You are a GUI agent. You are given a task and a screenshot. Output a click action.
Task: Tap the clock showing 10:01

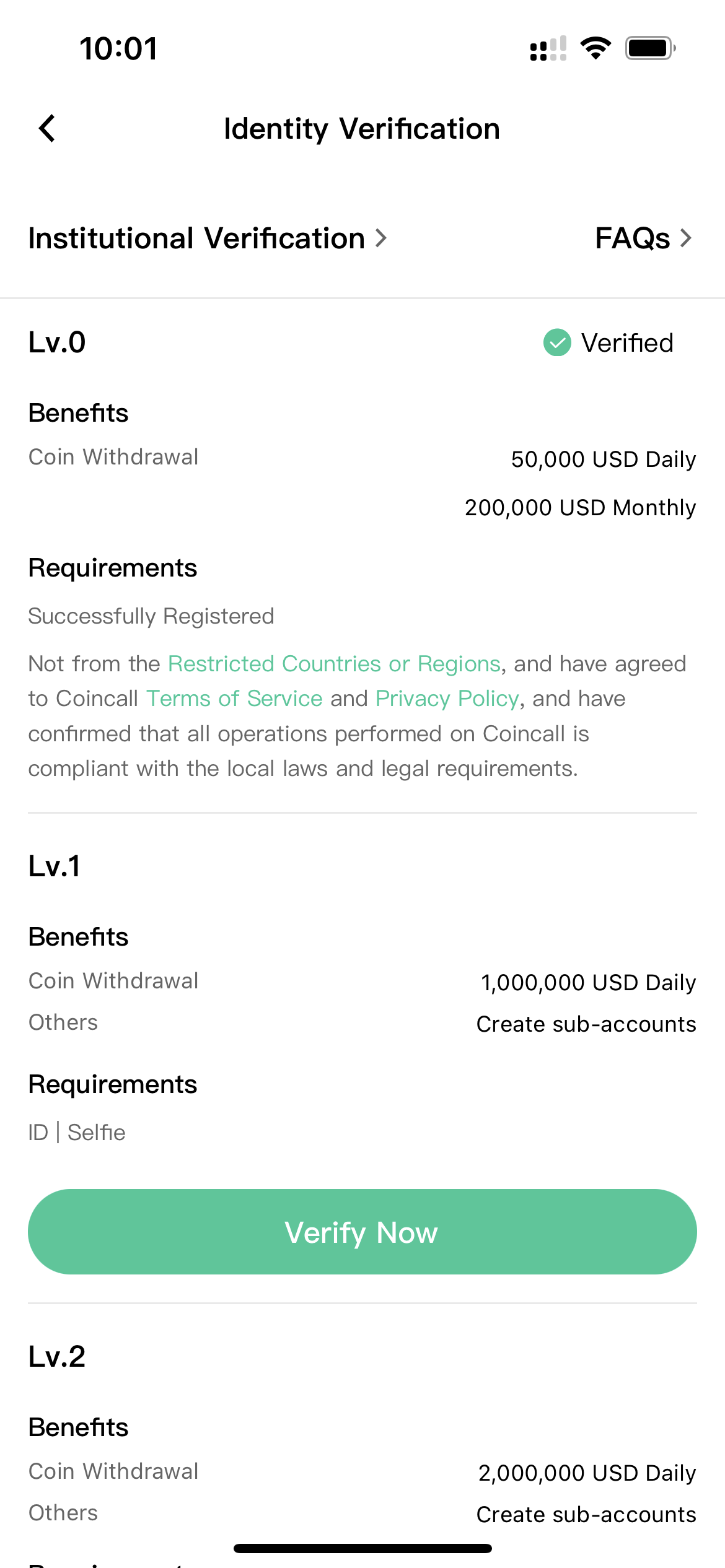tap(118, 48)
